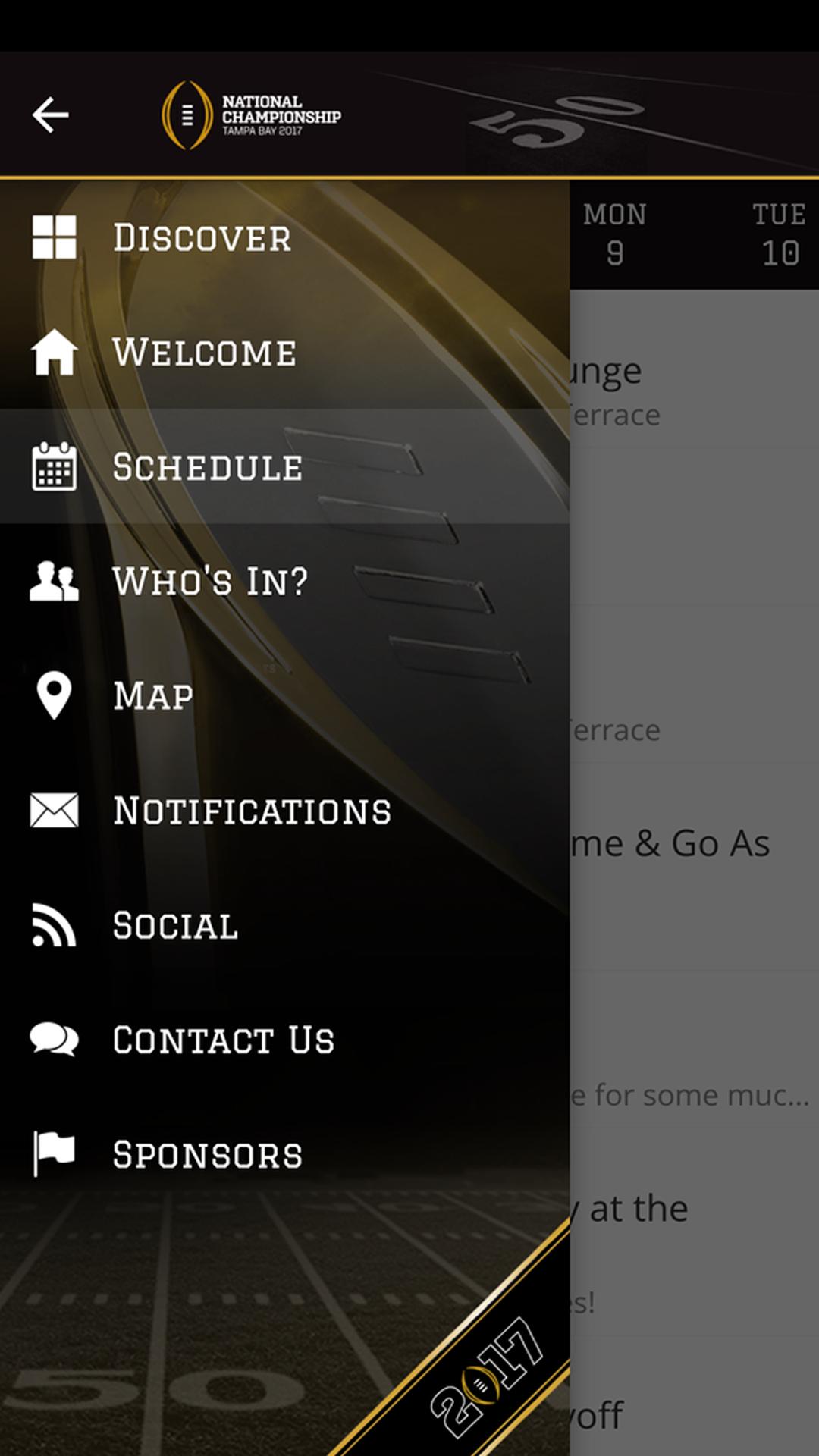Image resolution: width=819 pixels, height=1456 pixels.
Task: Tap the back arrow in the header
Action: (x=51, y=115)
